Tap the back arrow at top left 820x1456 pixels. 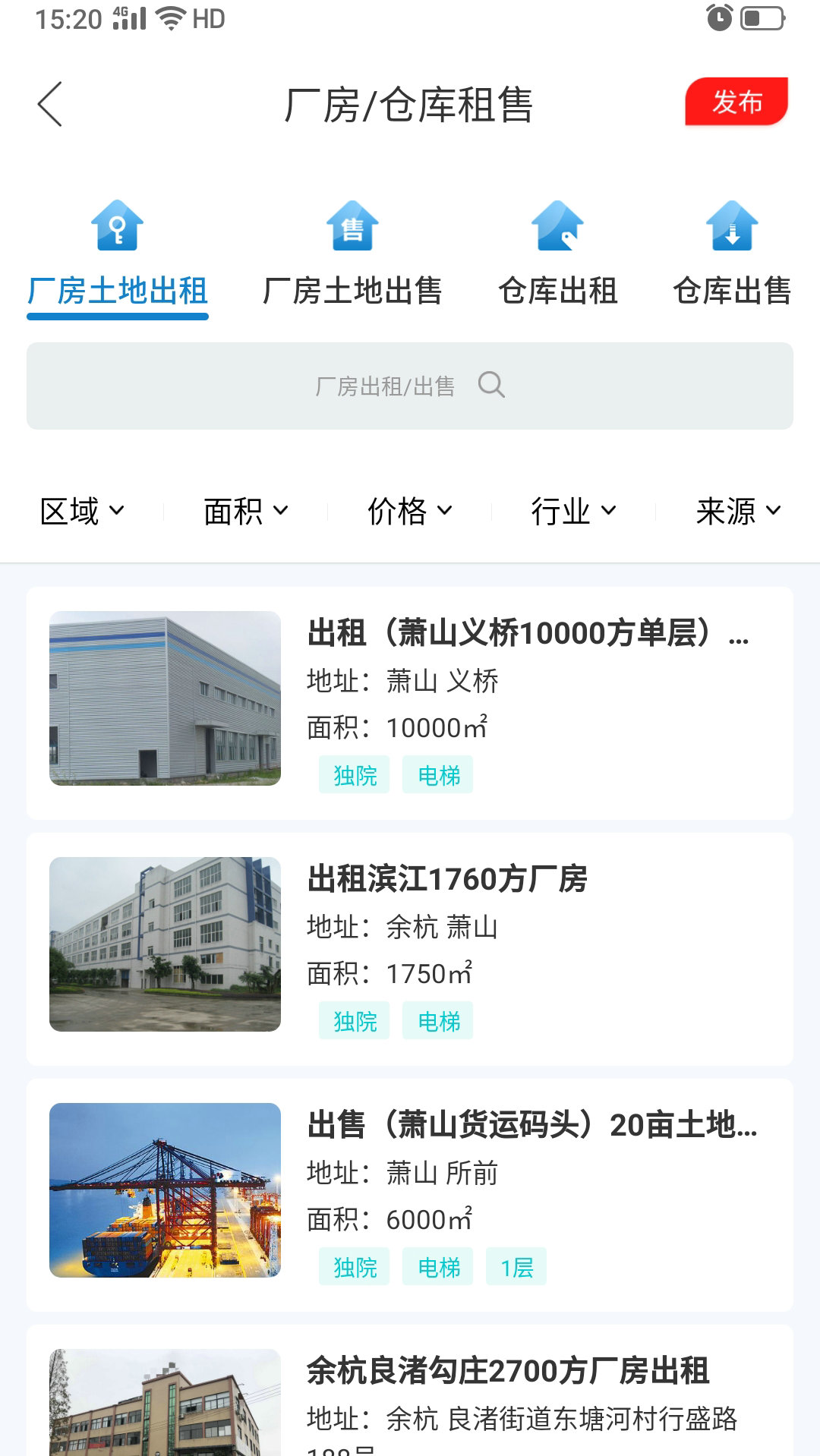pyautogui.click(x=50, y=104)
